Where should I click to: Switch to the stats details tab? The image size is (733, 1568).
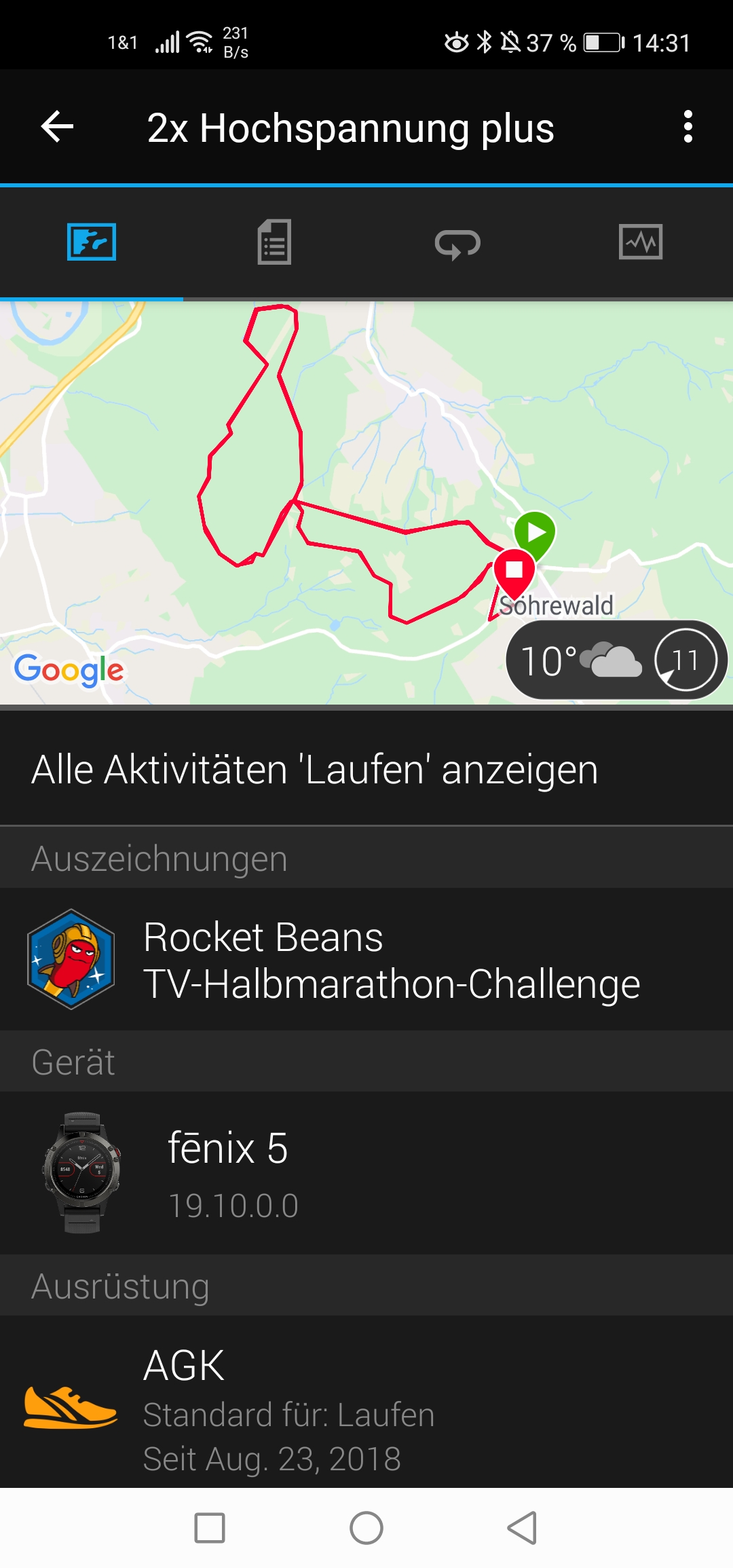[x=274, y=242]
